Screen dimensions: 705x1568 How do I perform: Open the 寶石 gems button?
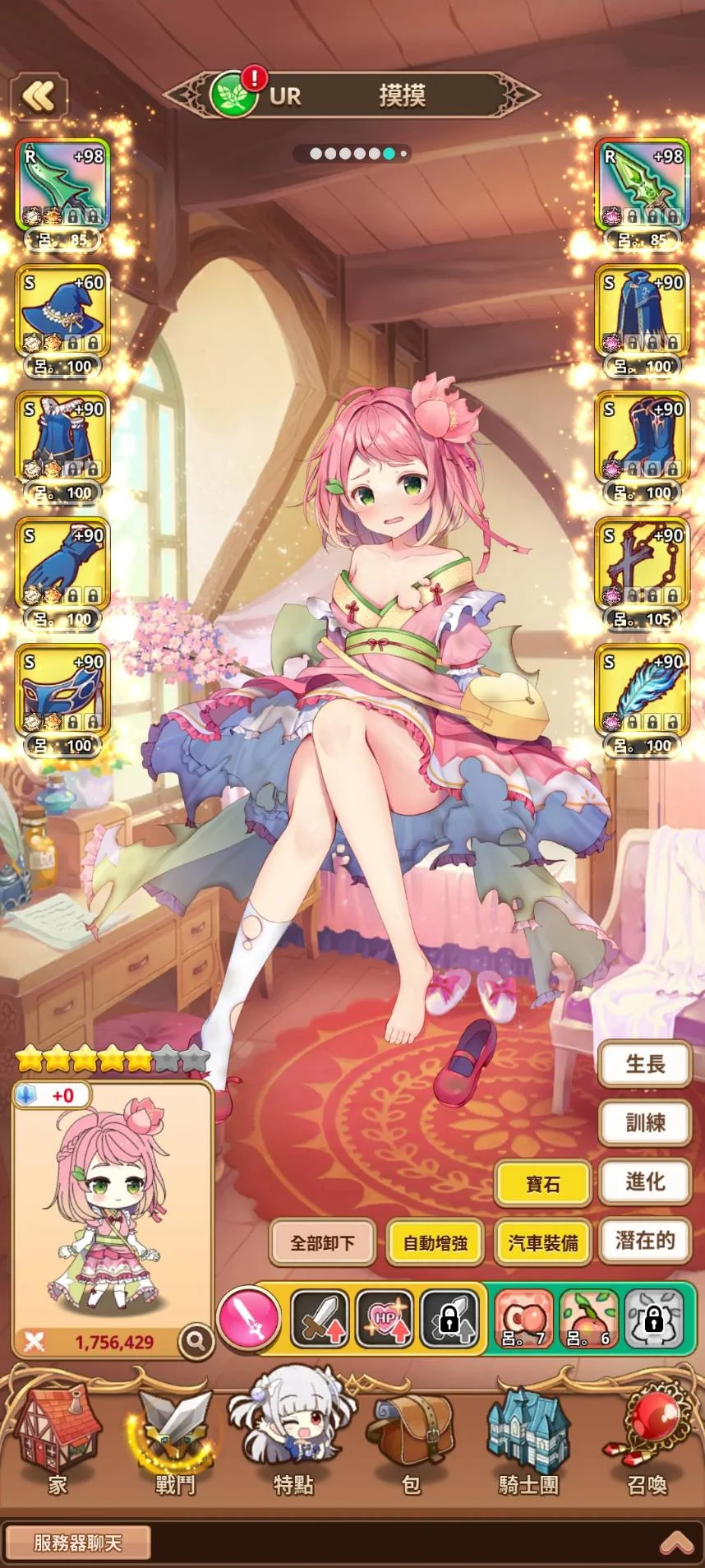(542, 1184)
